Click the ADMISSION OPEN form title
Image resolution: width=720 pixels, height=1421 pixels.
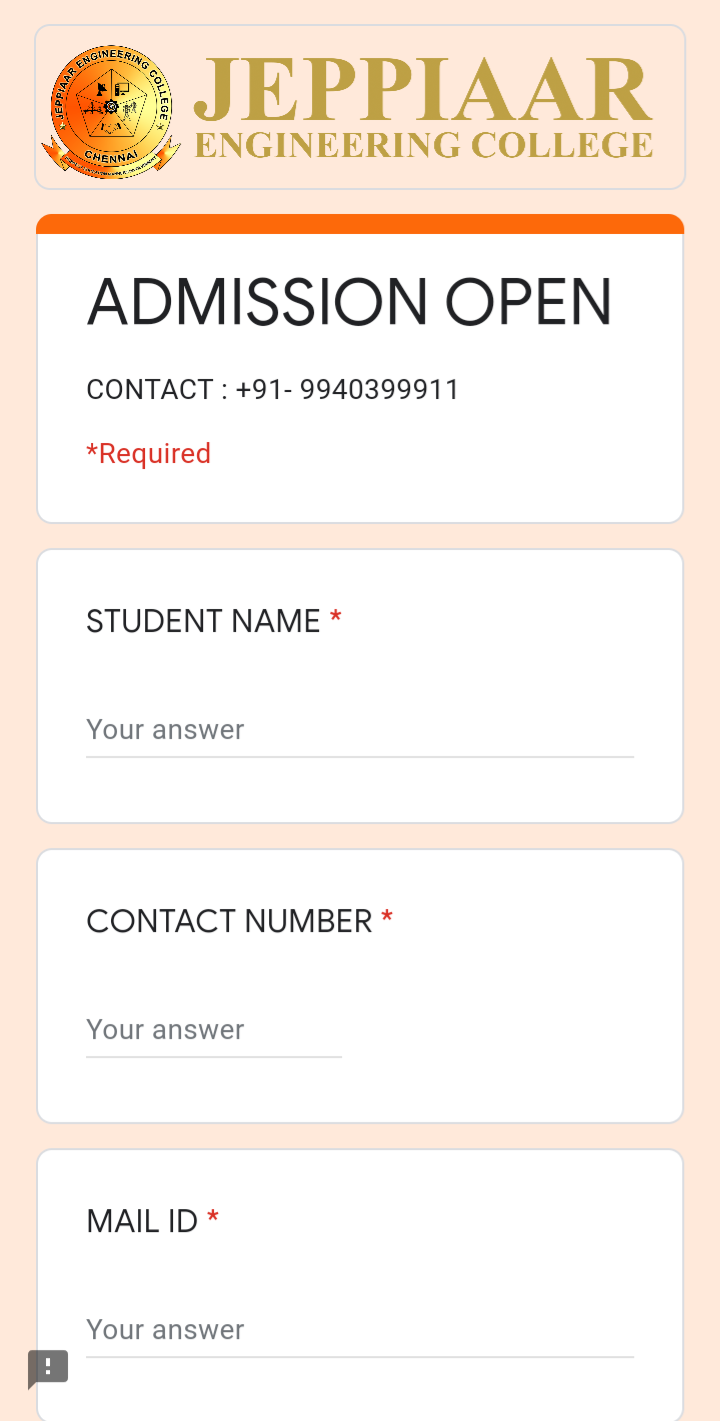[349, 300]
